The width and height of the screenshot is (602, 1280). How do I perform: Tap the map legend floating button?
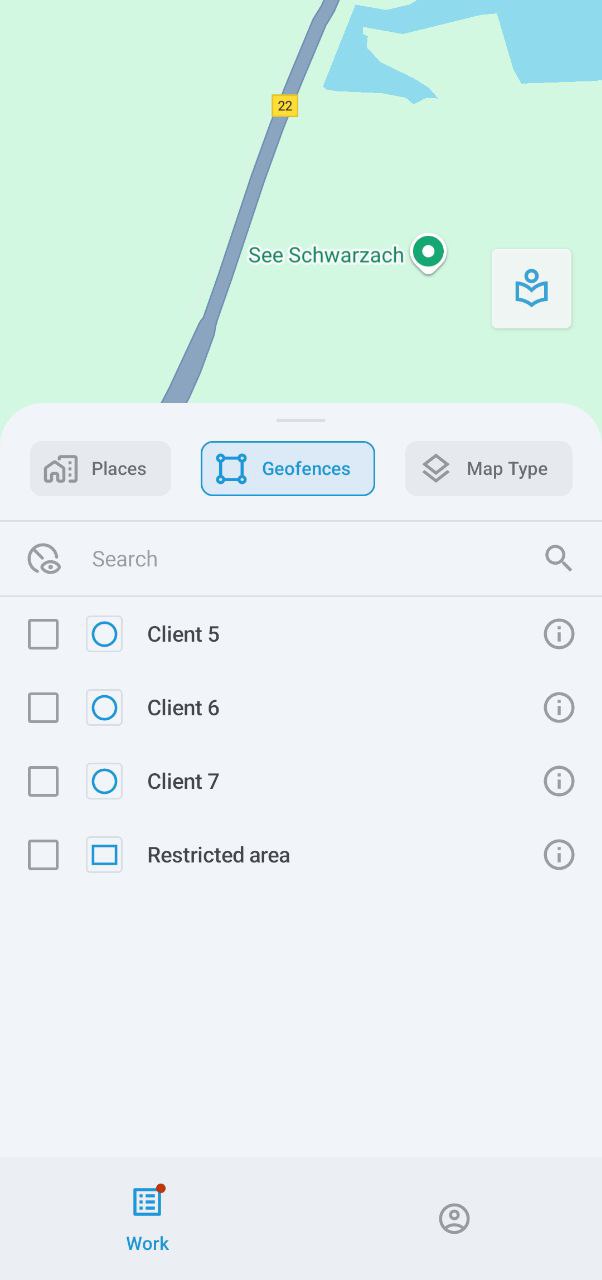pyautogui.click(x=531, y=289)
